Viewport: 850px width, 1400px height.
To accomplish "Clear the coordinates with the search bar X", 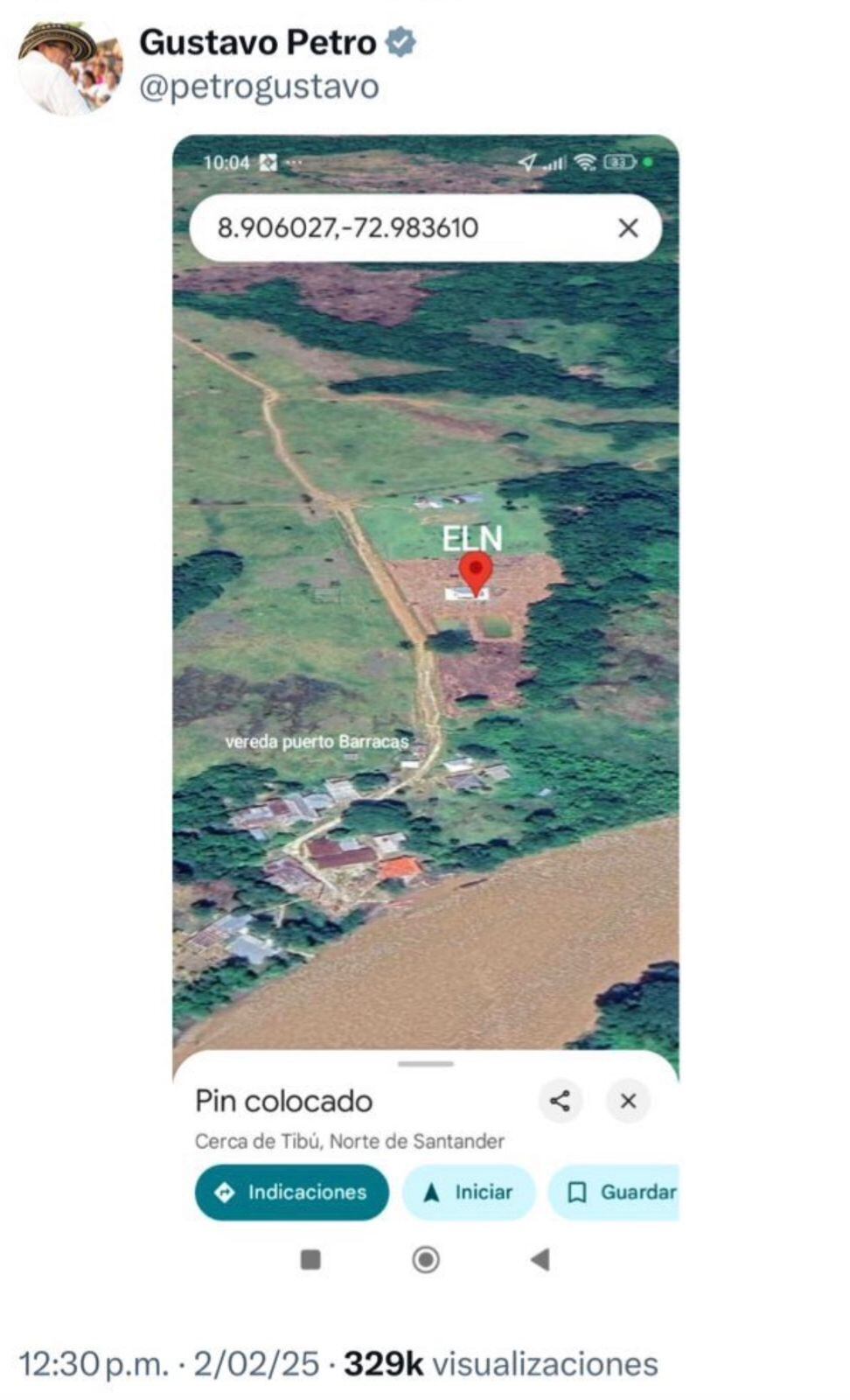I will click(x=626, y=228).
